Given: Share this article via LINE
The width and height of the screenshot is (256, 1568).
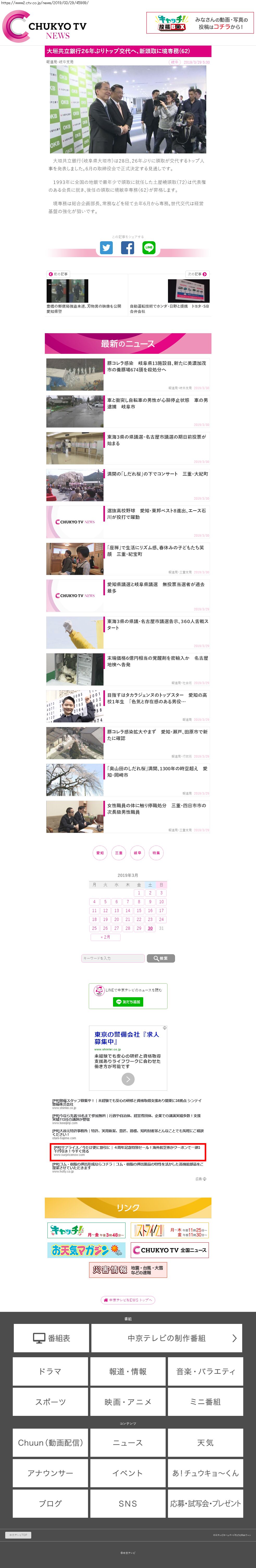Looking at the screenshot, I should tap(149, 248).
